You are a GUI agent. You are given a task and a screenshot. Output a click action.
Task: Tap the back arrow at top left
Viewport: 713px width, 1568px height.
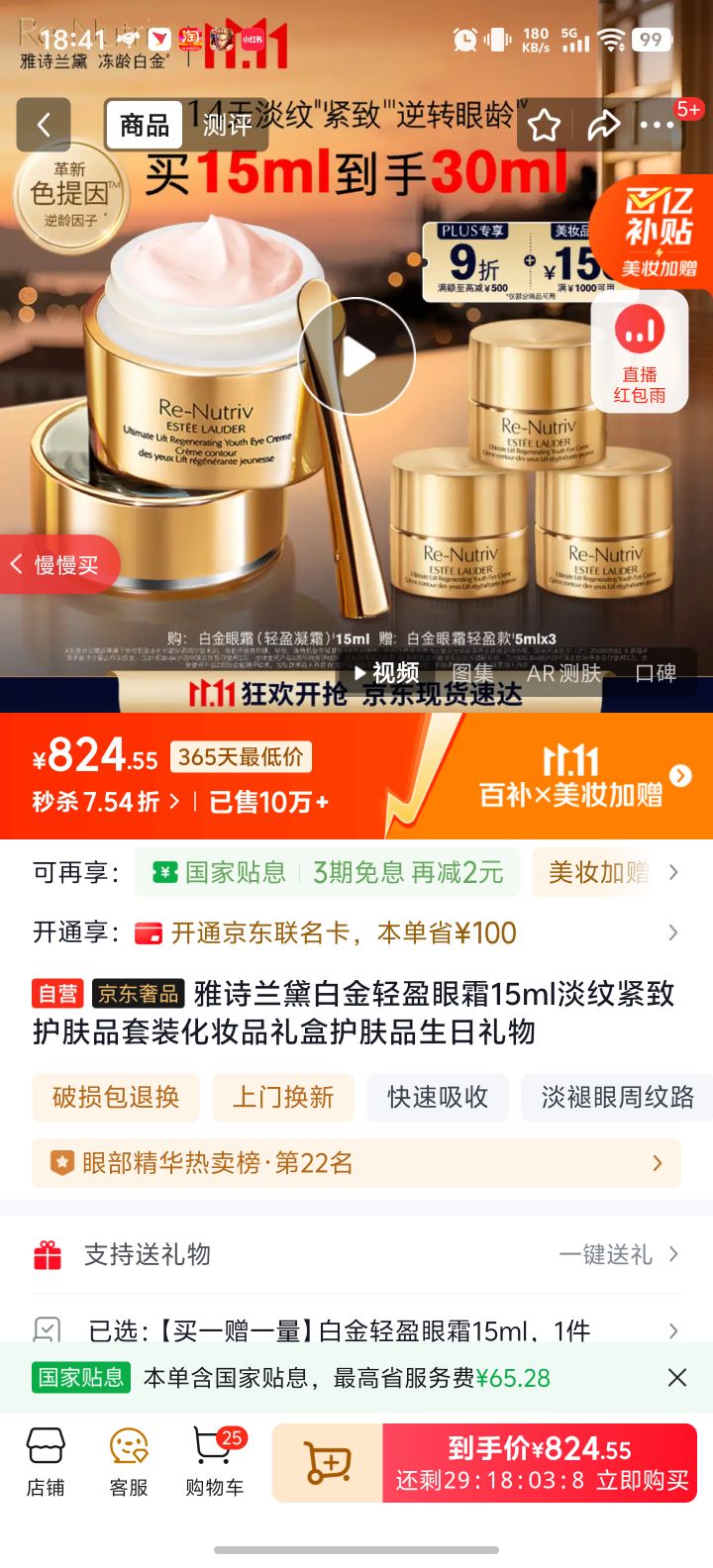(x=45, y=126)
